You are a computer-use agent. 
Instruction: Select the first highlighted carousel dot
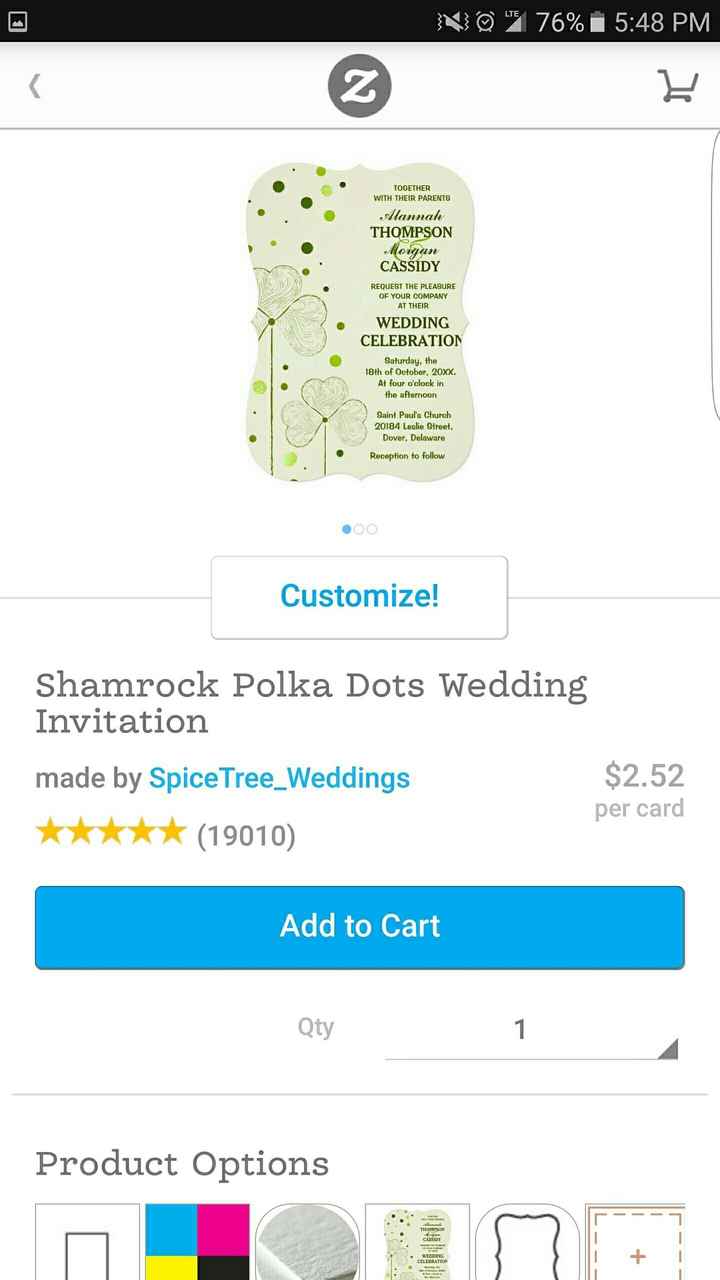(346, 529)
